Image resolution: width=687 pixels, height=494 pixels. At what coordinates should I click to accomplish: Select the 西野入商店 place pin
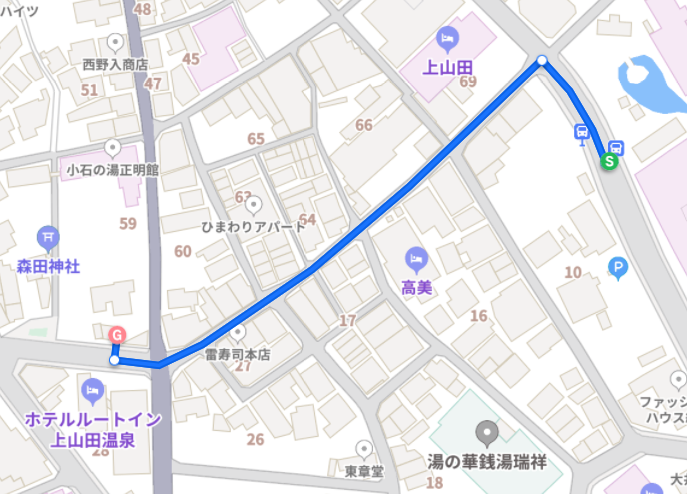115,42
